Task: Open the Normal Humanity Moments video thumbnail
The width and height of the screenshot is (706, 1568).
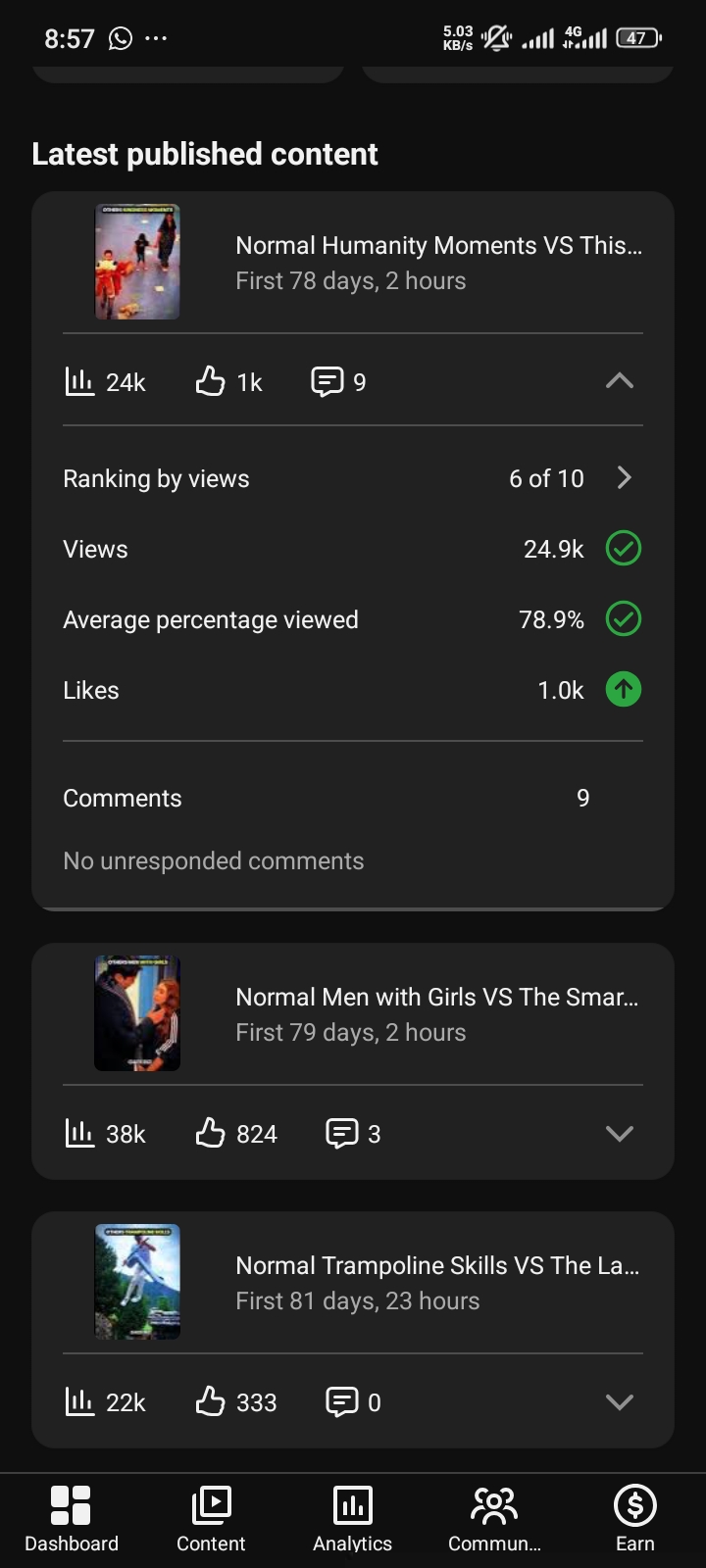Action: (x=137, y=262)
